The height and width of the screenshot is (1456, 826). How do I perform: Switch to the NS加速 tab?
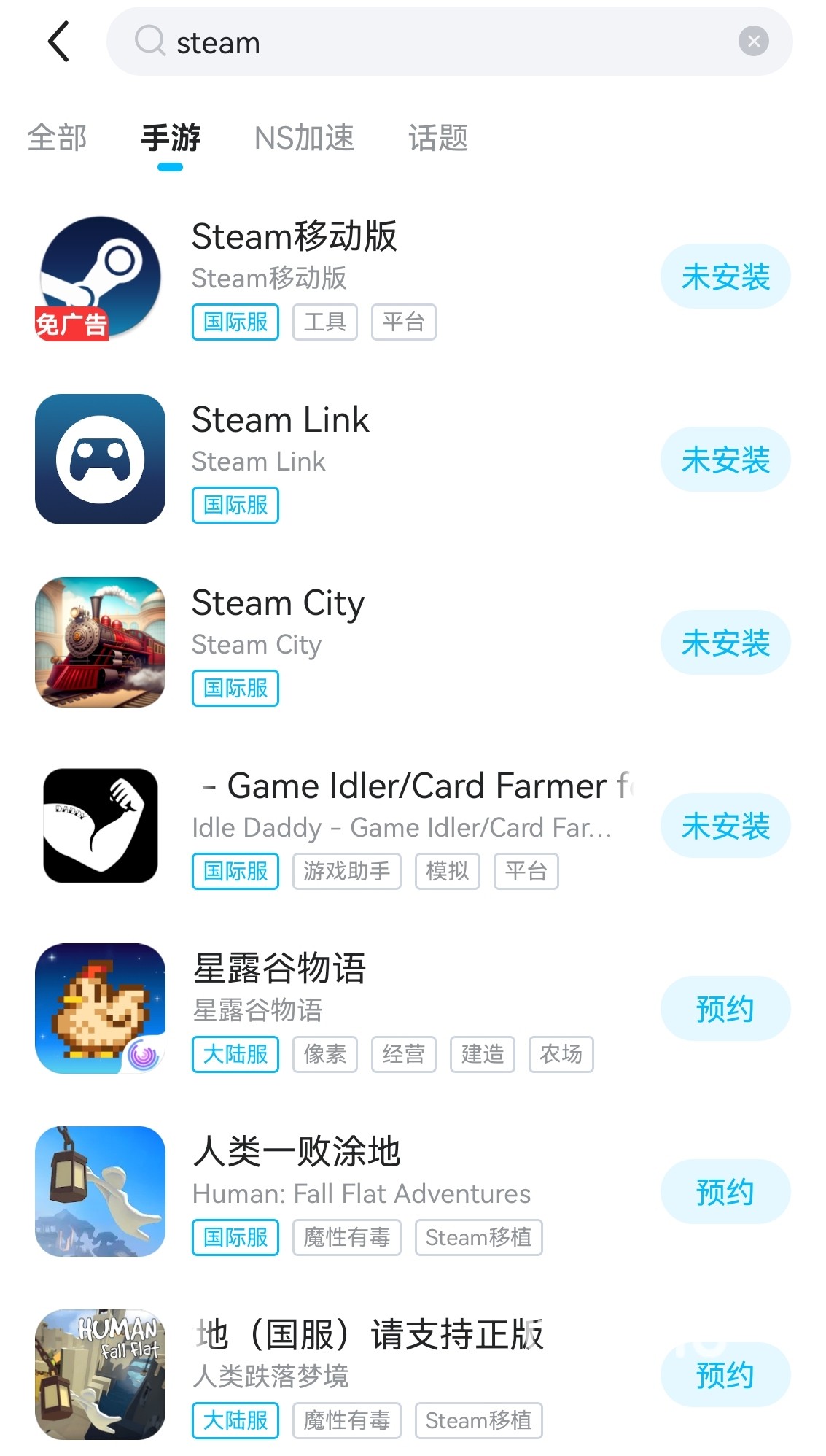point(304,138)
